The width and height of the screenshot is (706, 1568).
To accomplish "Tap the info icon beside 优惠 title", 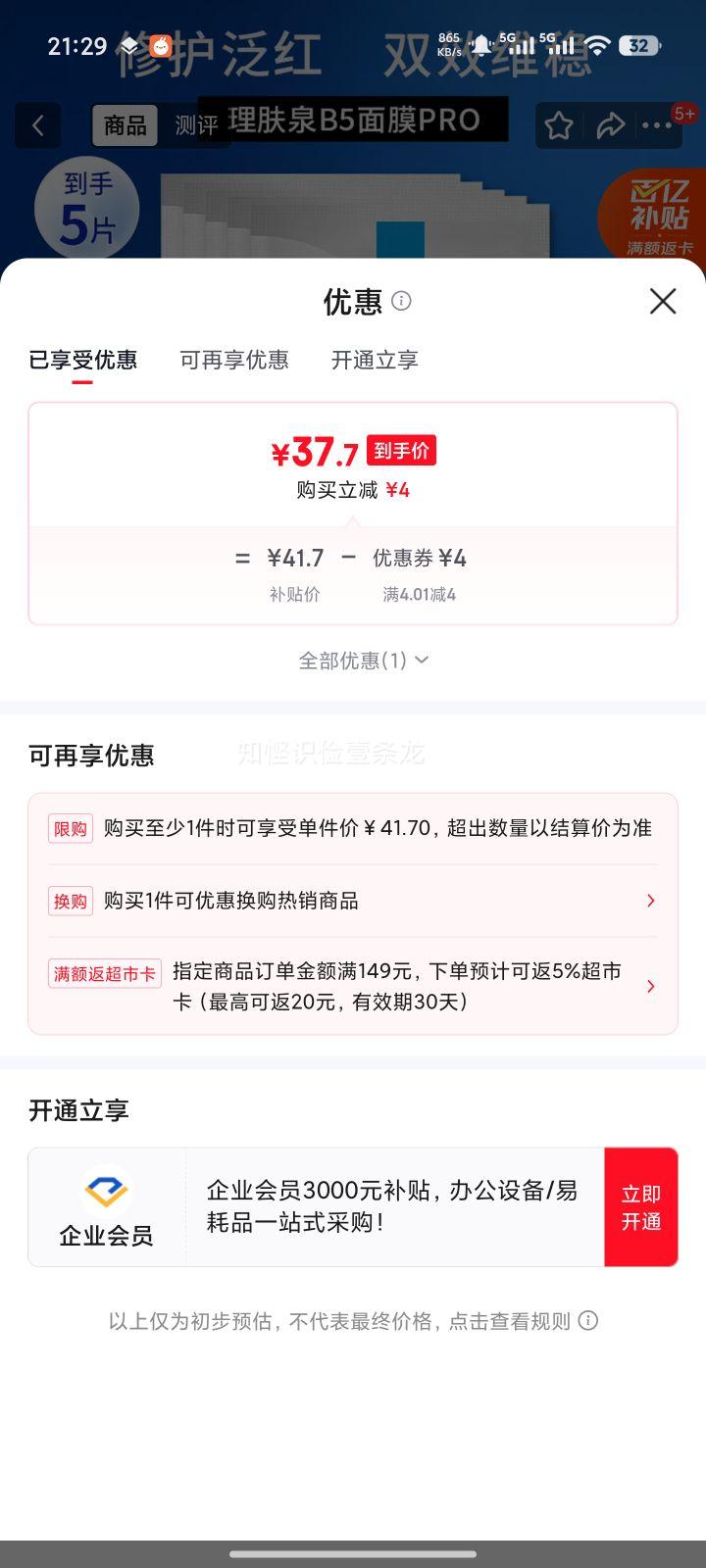I will point(402,302).
